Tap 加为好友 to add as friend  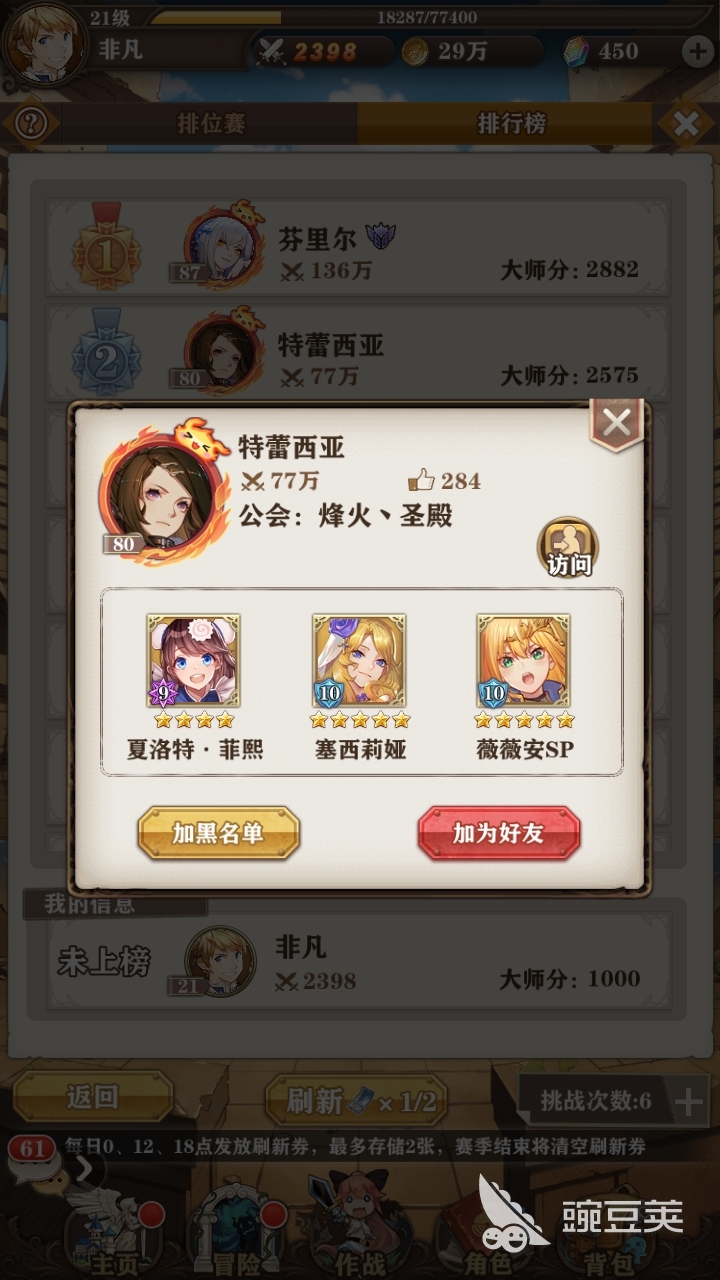tap(498, 833)
